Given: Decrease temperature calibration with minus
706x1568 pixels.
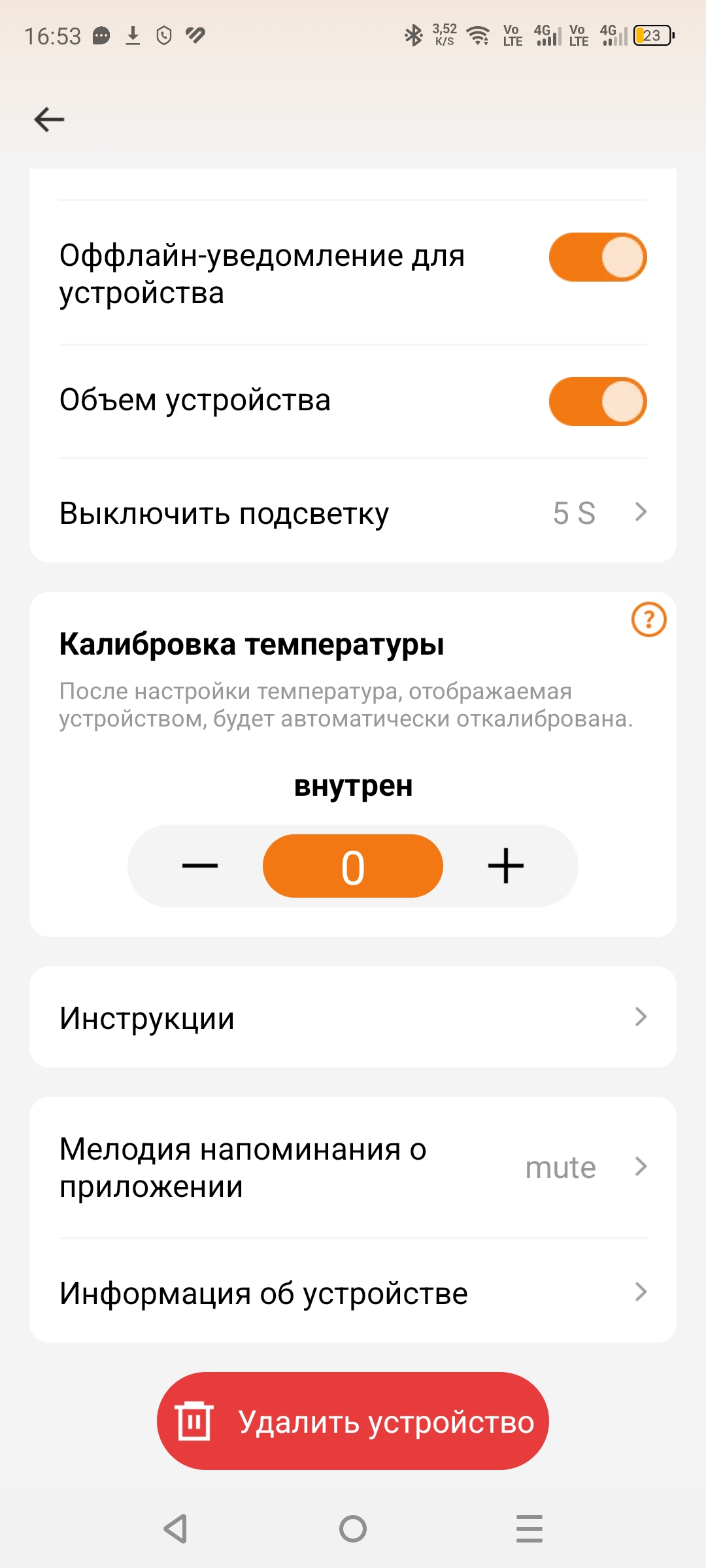Looking at the screenshot, I should pos(199,866).
